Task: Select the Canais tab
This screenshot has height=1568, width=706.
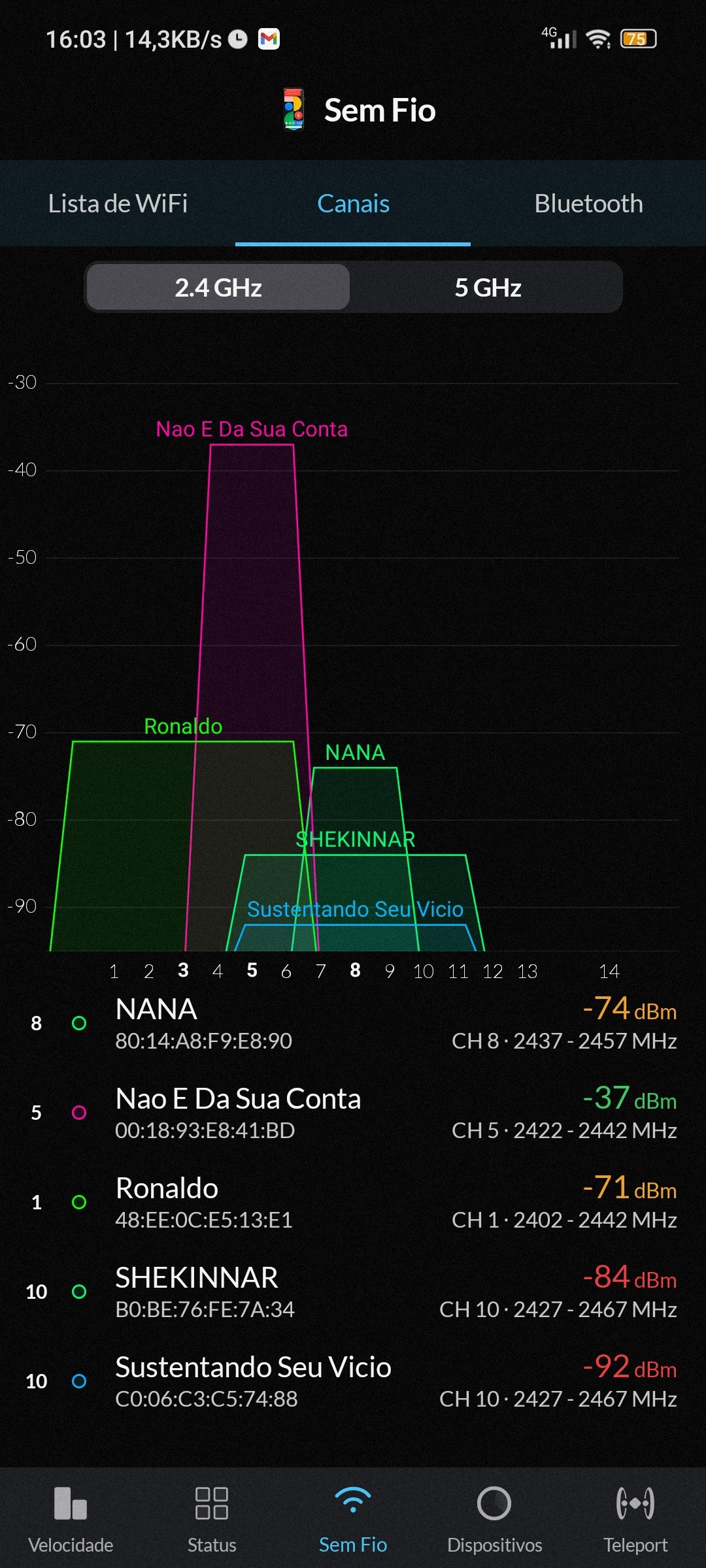Action: click(x=353, y=204)
